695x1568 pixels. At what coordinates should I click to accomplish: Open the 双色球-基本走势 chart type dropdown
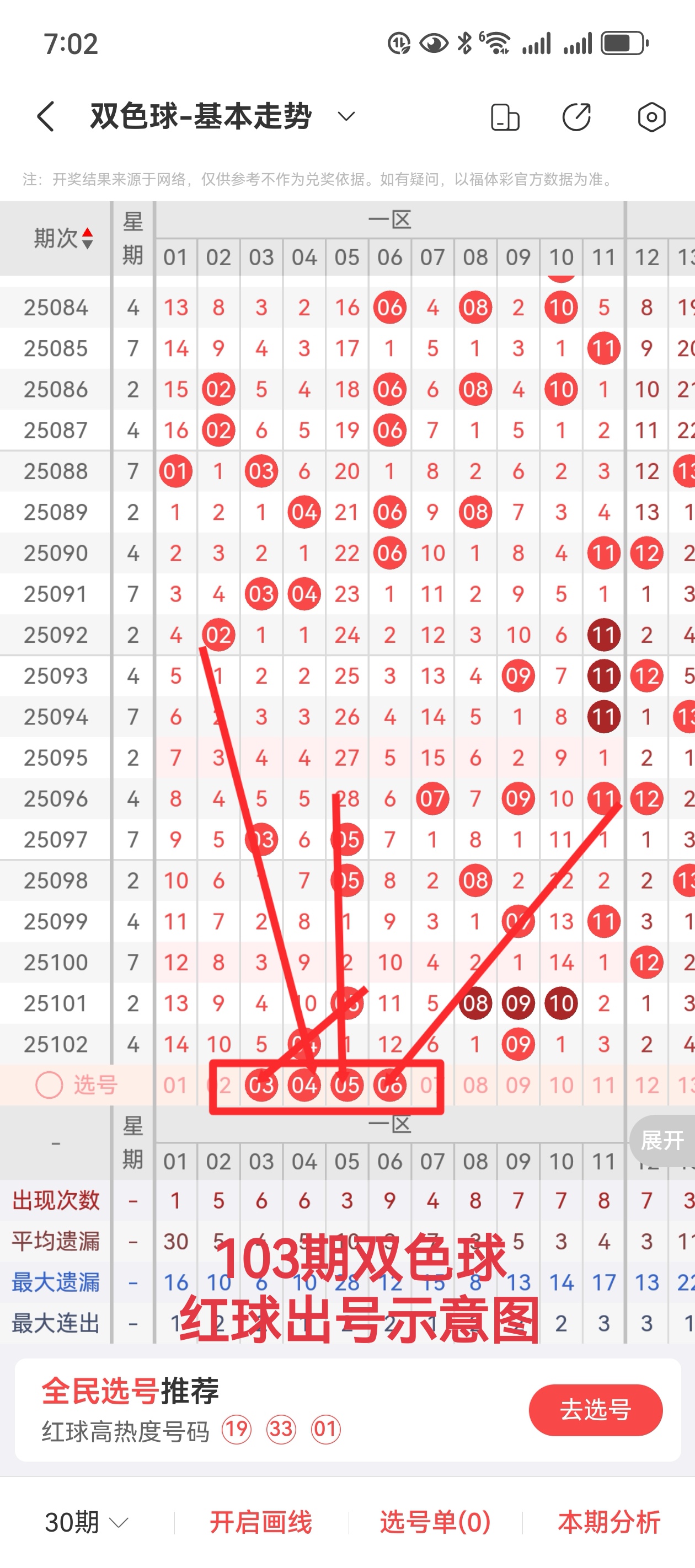pyautogui.click(x=346, y=116)
